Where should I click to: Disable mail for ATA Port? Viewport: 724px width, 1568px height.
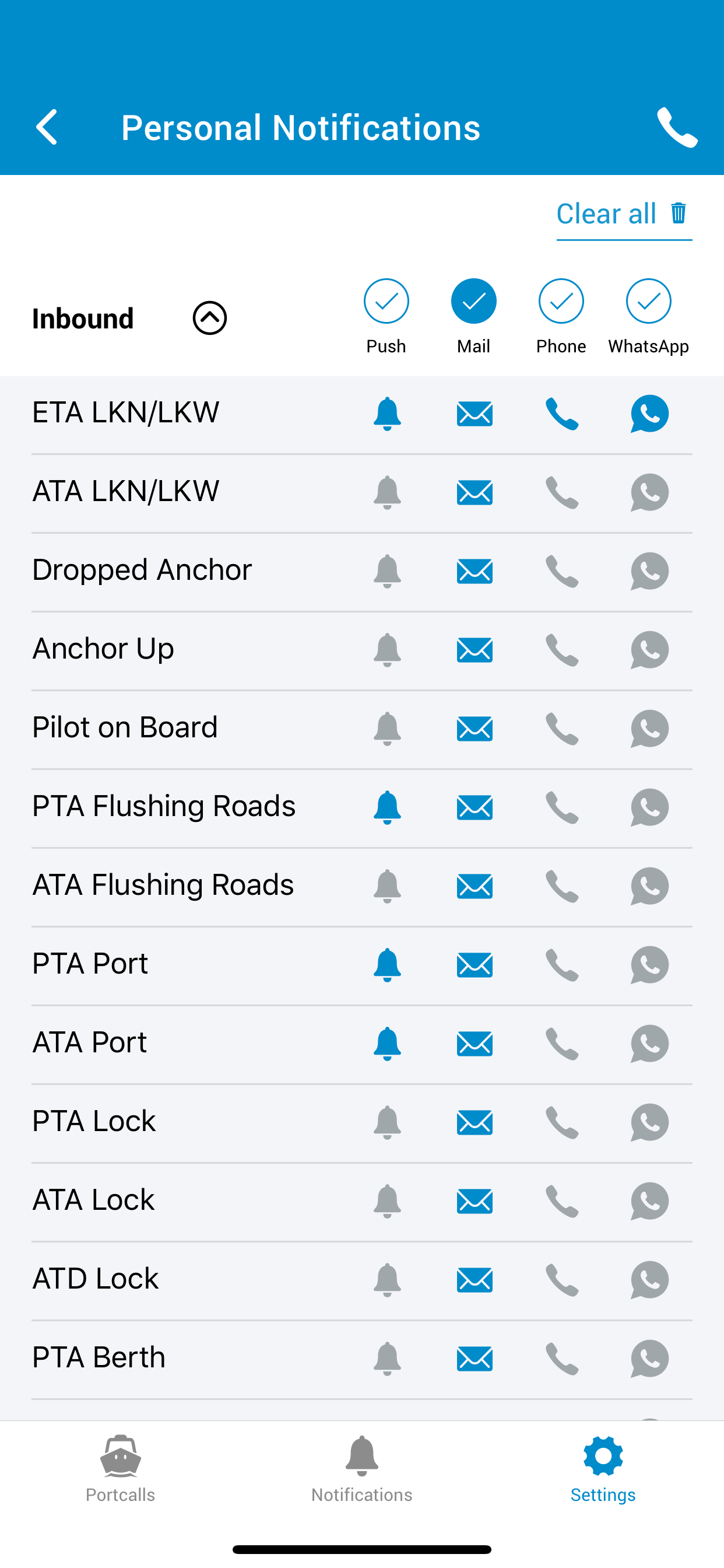[475, 1044]
